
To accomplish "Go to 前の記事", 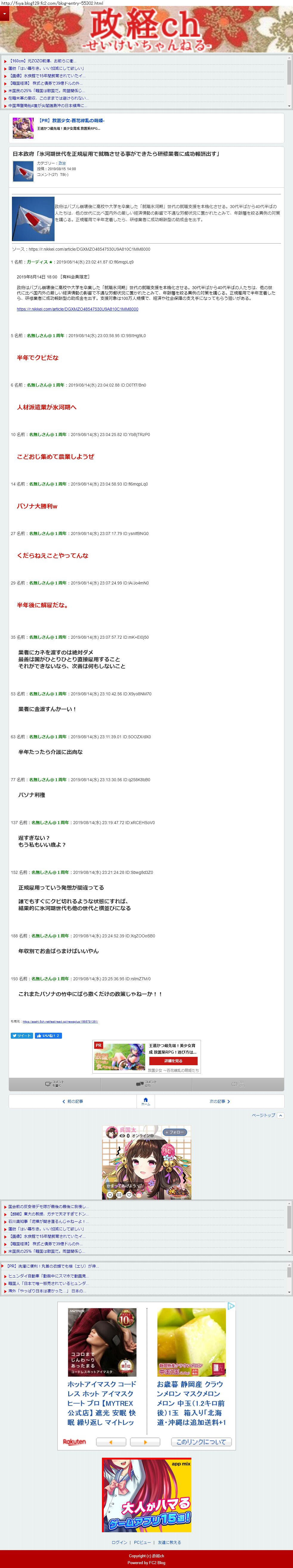I will tap(73, 1101).
